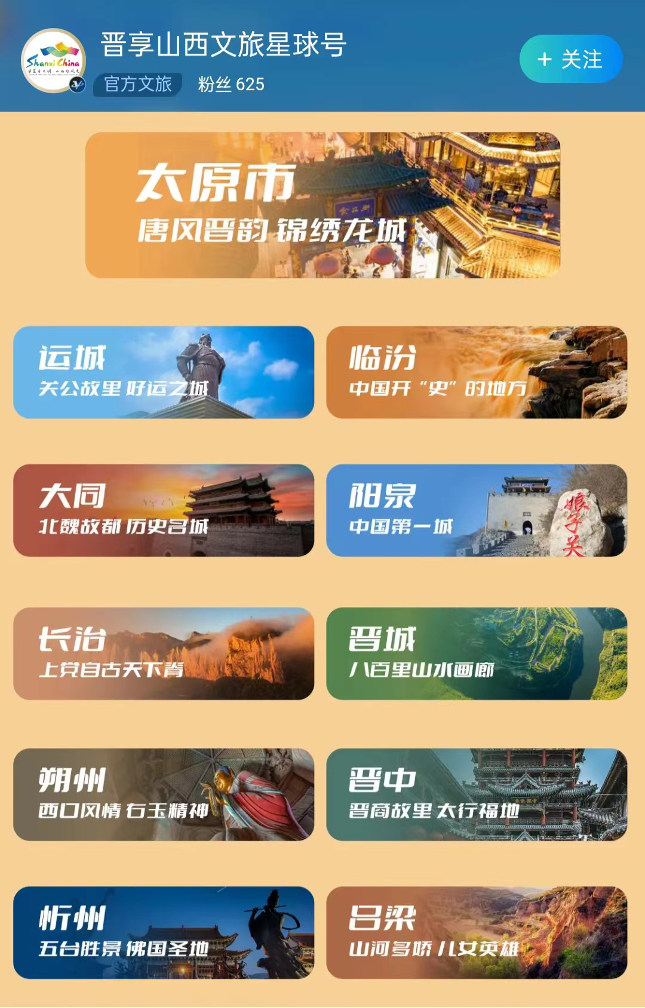The height and width of the screenshot is (1008, 645).
Task: Select the 临汾 city card
Action: point(476,372)
